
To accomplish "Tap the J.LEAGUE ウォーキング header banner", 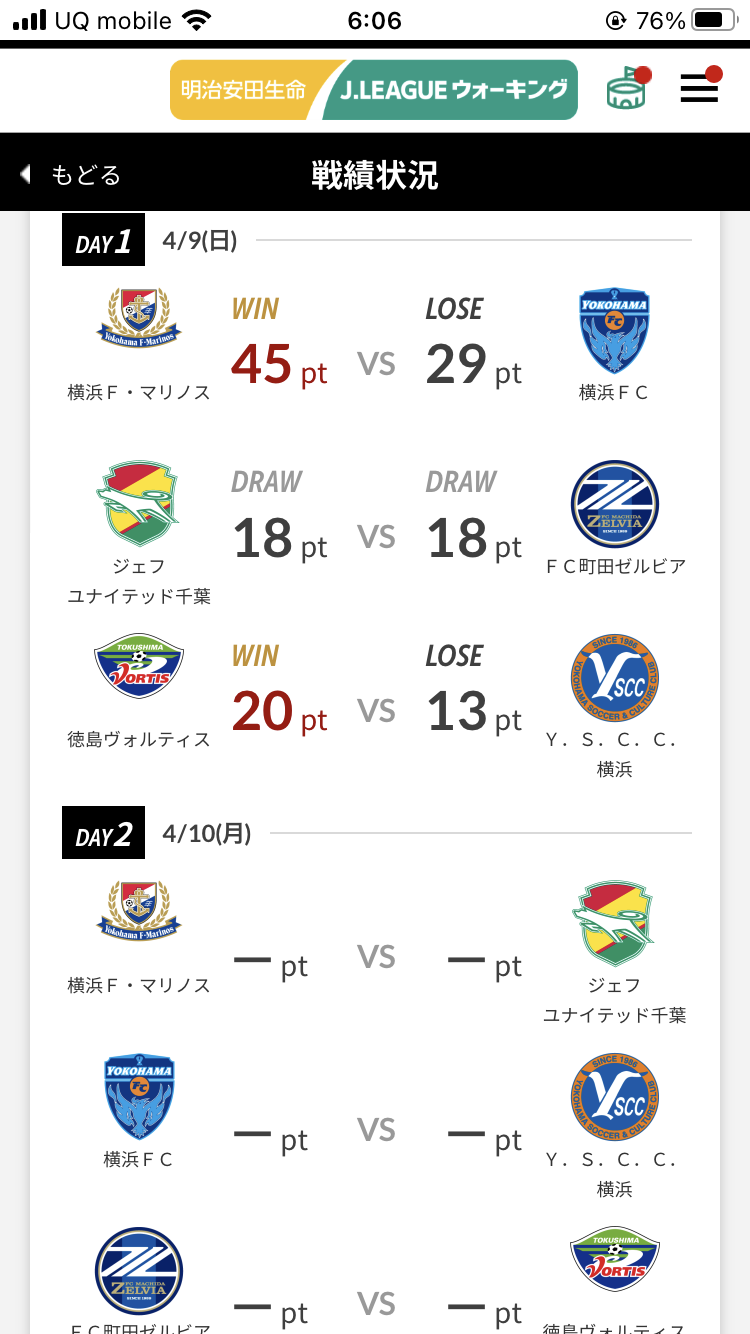I will tap(374, 90).
